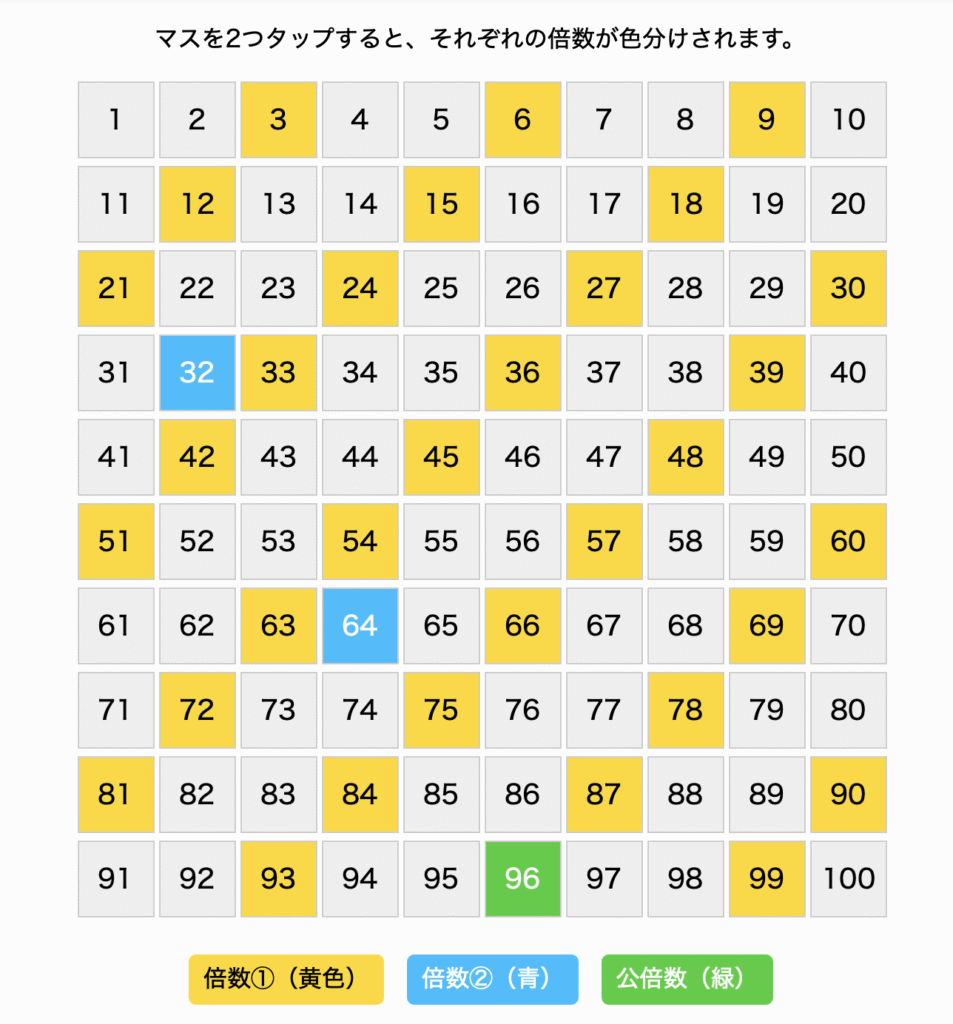Choose number 3 in the grid
This screenshot has height=1024, width=953.
tap(278, 120)
